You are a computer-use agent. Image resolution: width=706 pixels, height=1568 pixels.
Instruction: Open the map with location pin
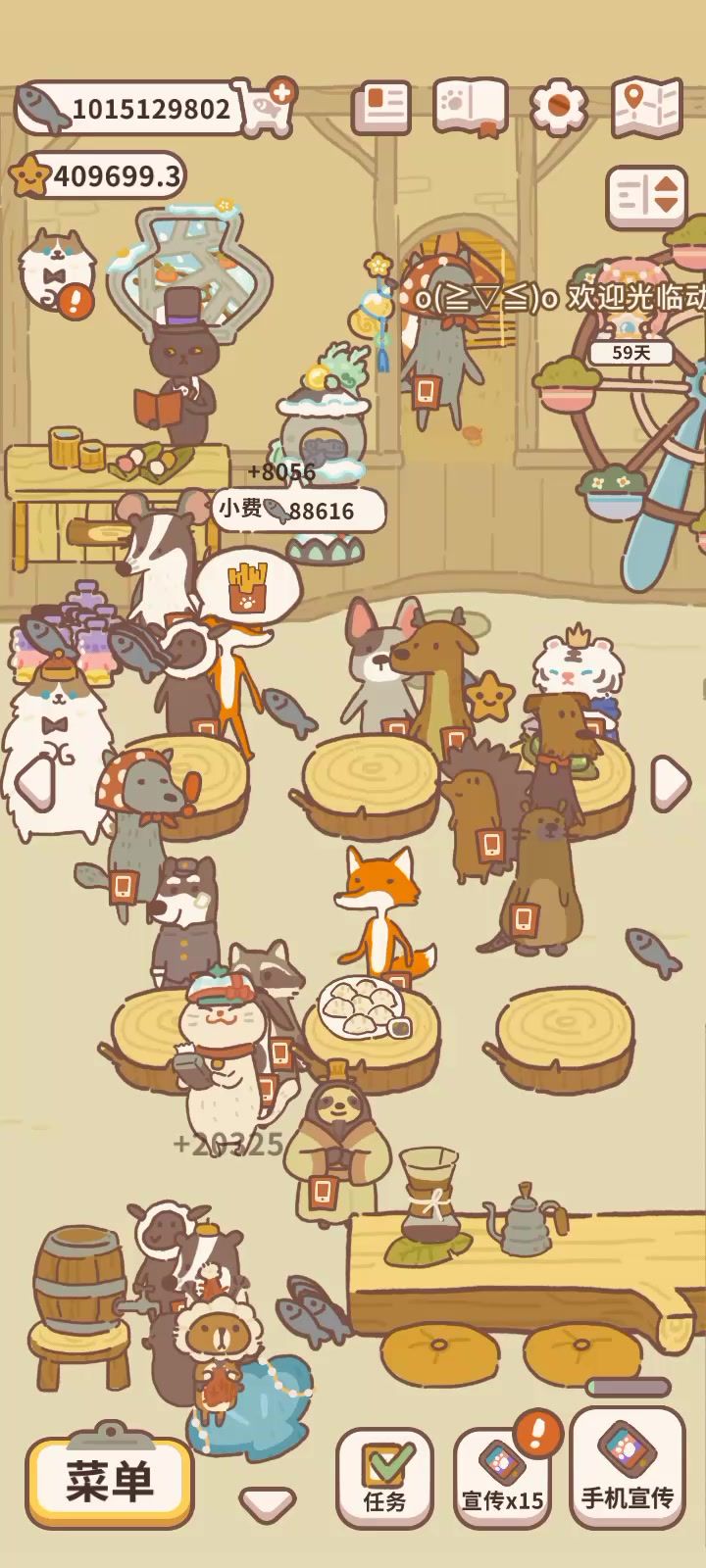point(646,107)
